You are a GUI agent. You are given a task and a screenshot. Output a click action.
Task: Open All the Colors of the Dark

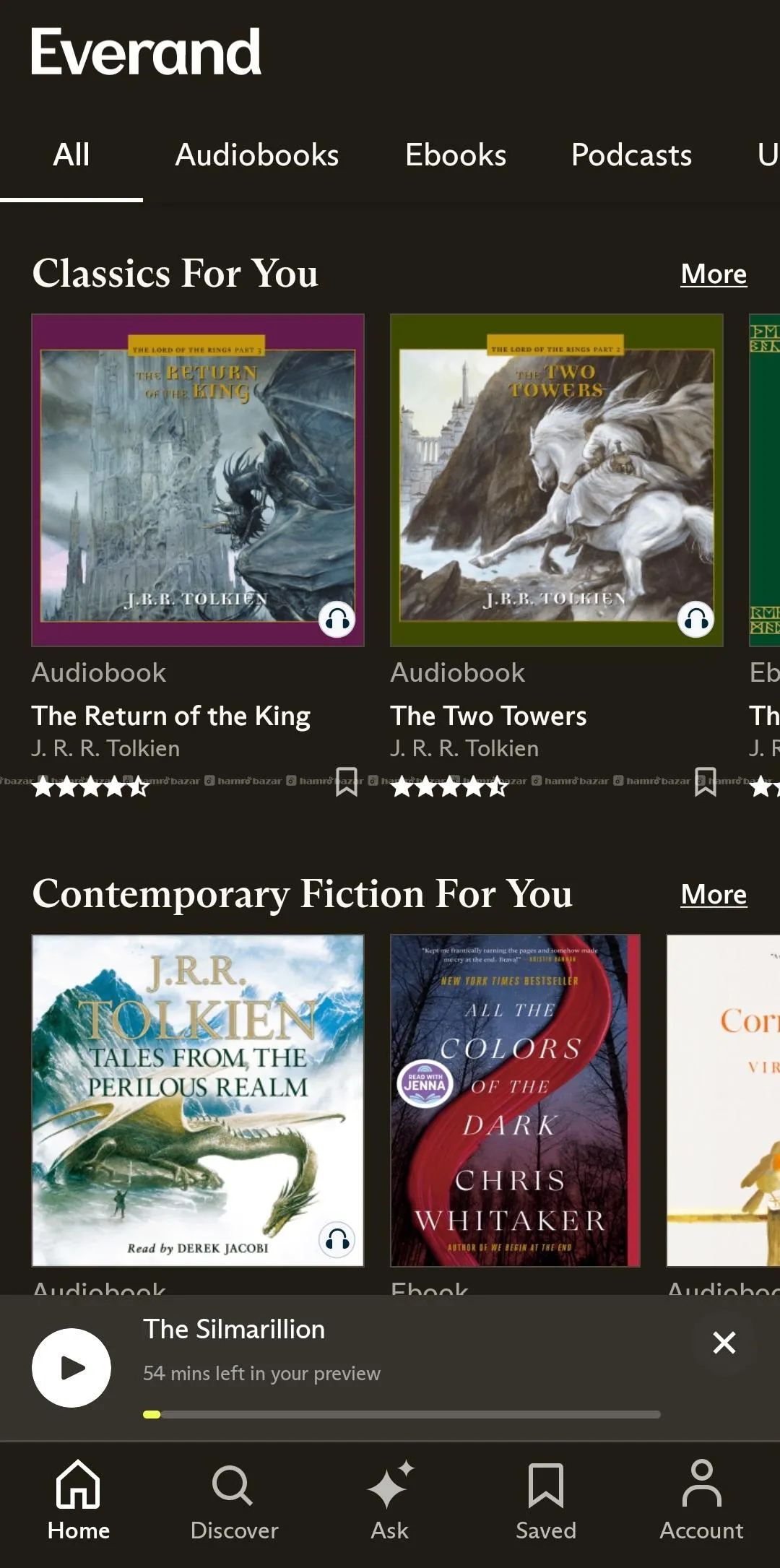[x=515, y=1100]
